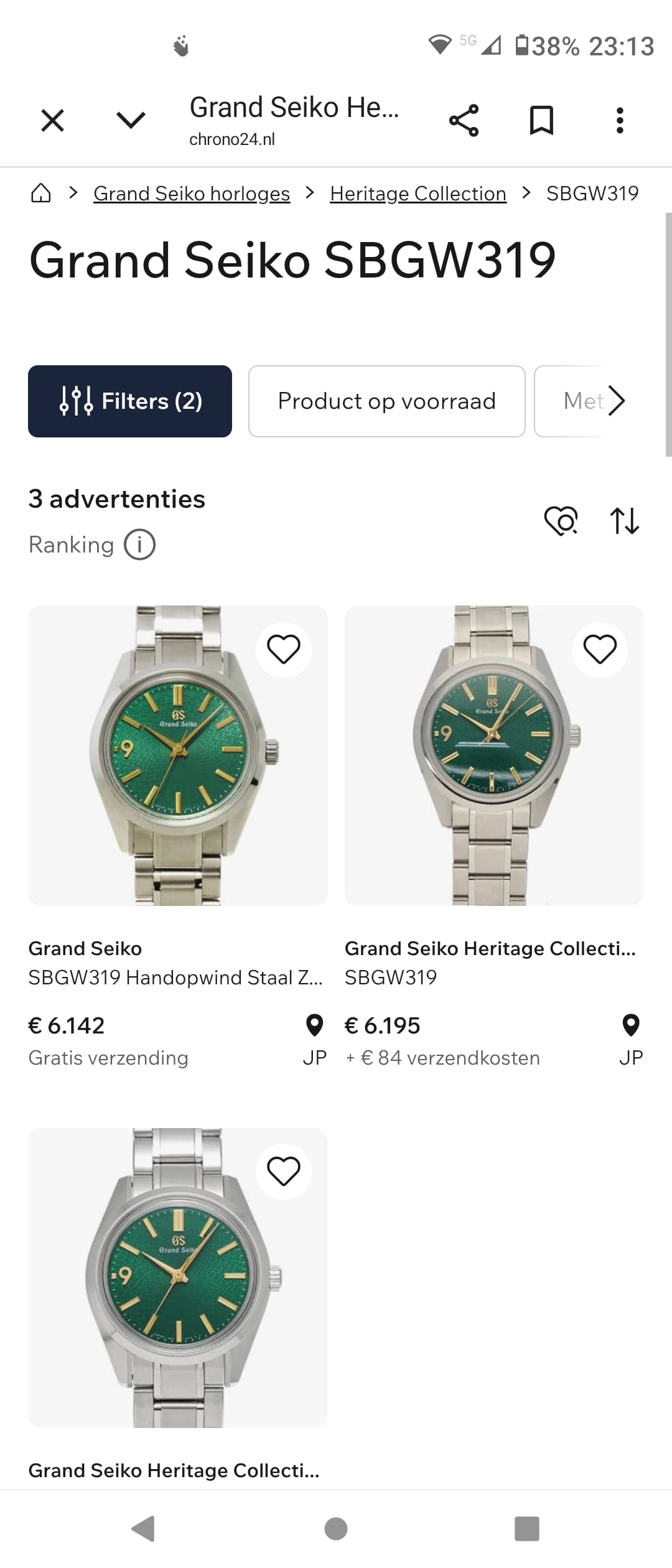672x1568 pixels.
Task: Share this Chrono24 page
Action: [x=464, y=120]
